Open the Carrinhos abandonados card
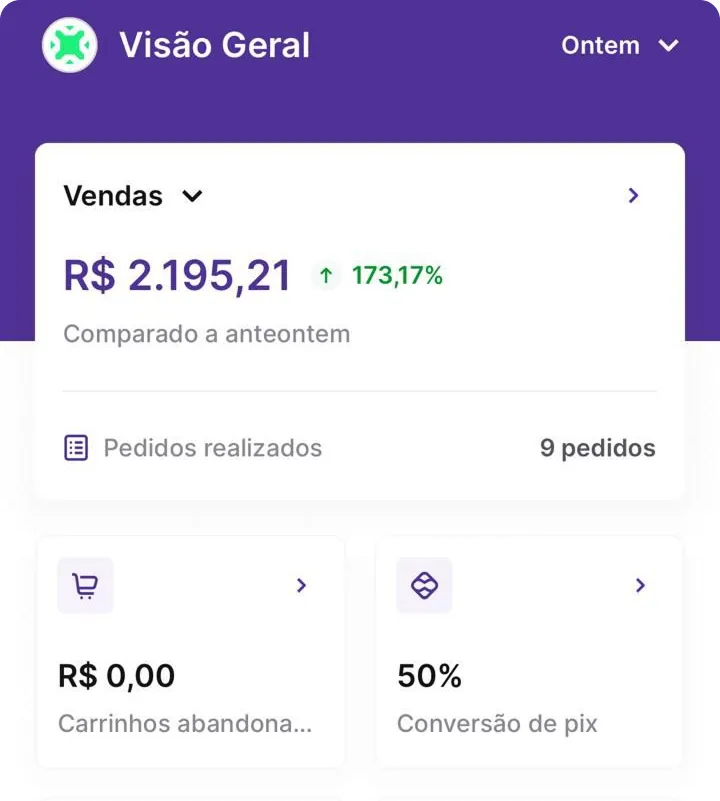720x801 pixels. click(190, 652)
